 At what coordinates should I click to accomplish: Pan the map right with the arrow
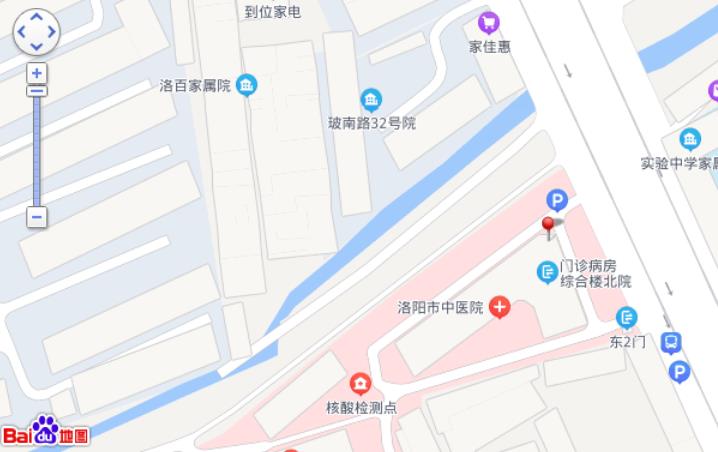tap(51, 32)
